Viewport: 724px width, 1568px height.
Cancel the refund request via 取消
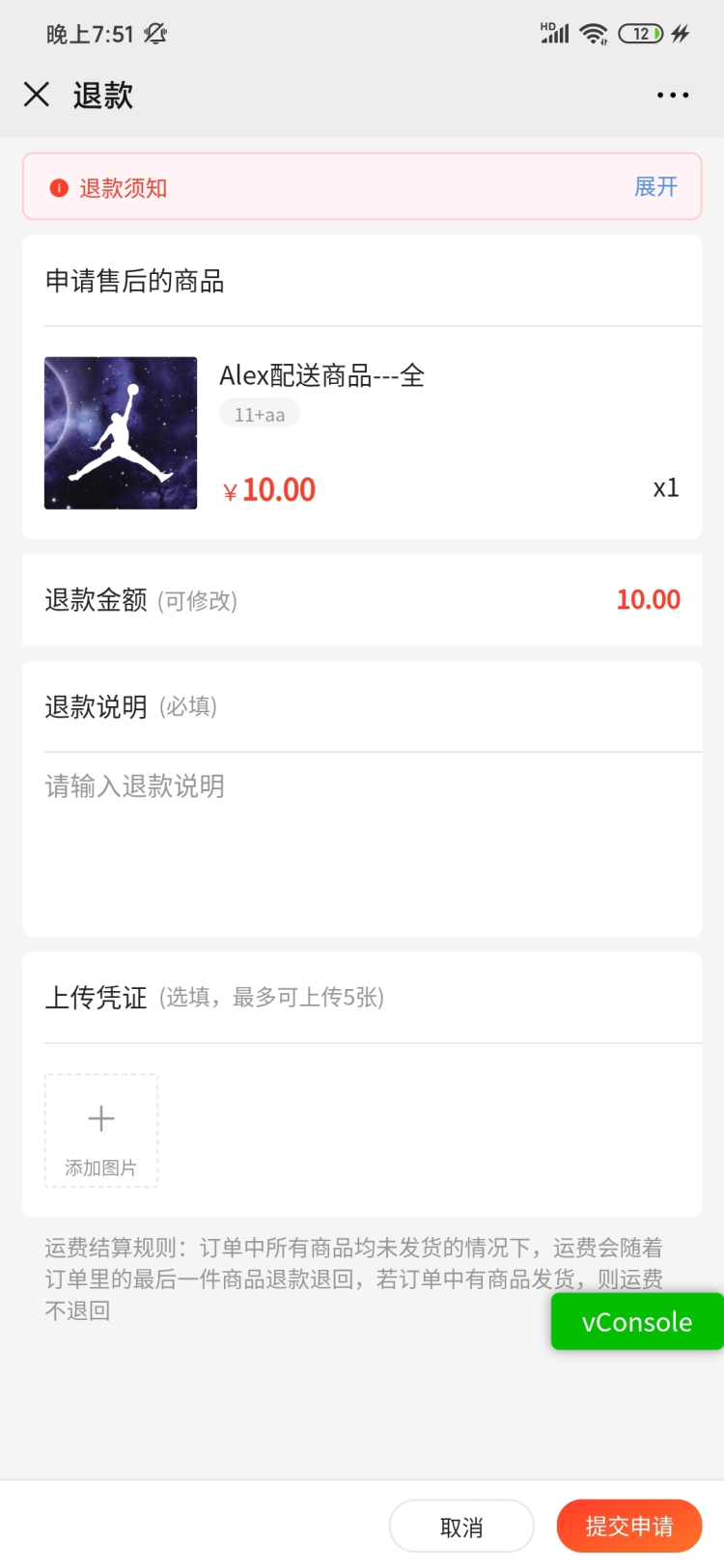461,1526
